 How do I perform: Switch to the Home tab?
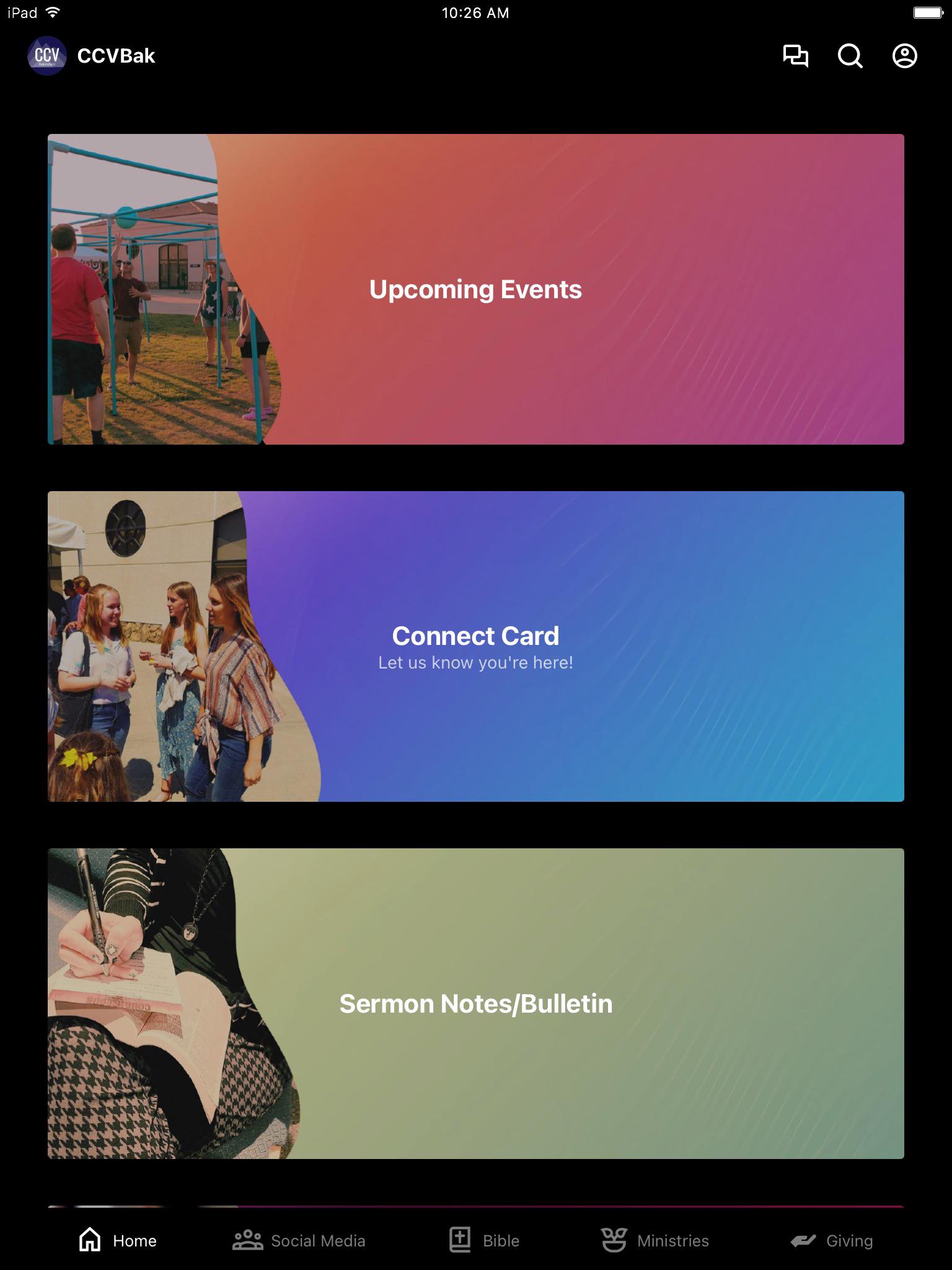click(x=118, y=1240)
